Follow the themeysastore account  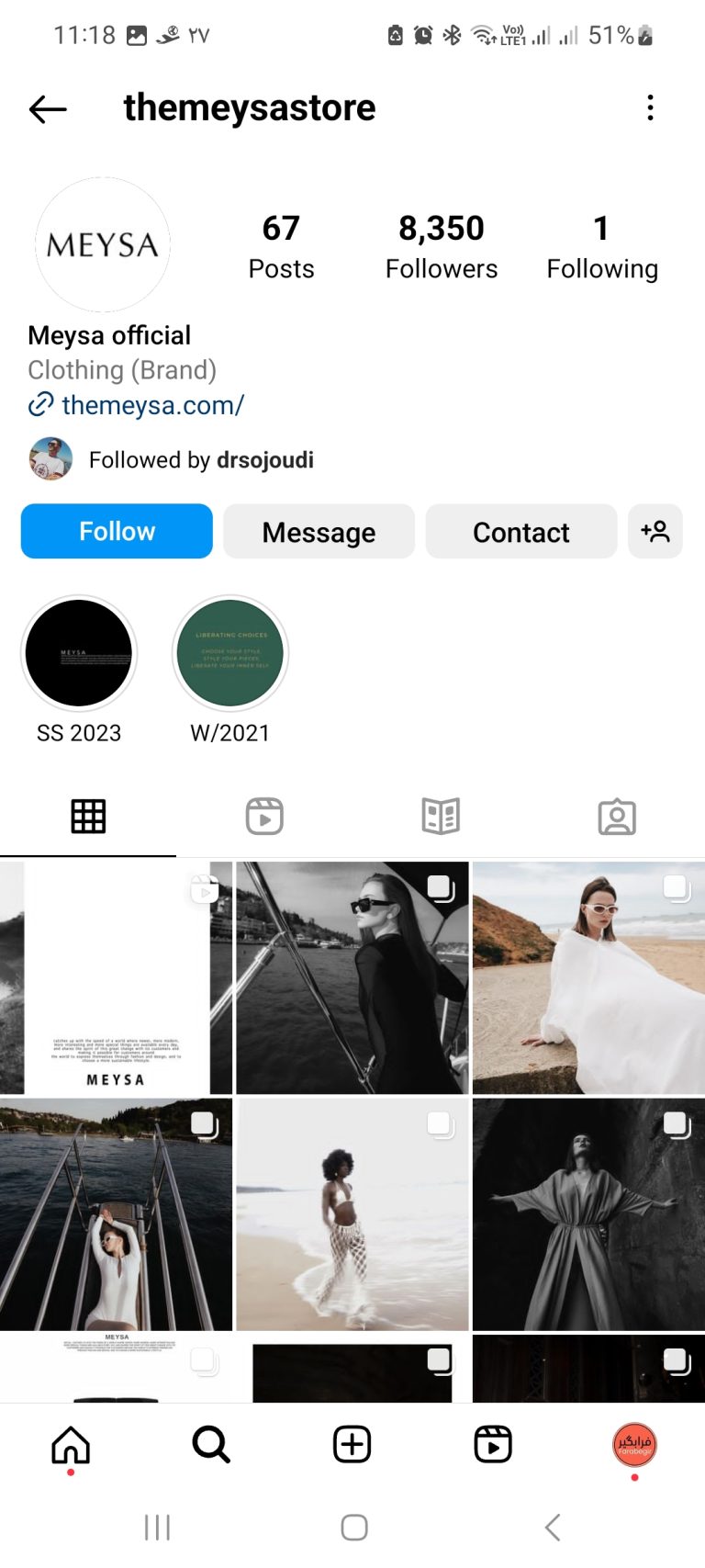tap(117, 531)
